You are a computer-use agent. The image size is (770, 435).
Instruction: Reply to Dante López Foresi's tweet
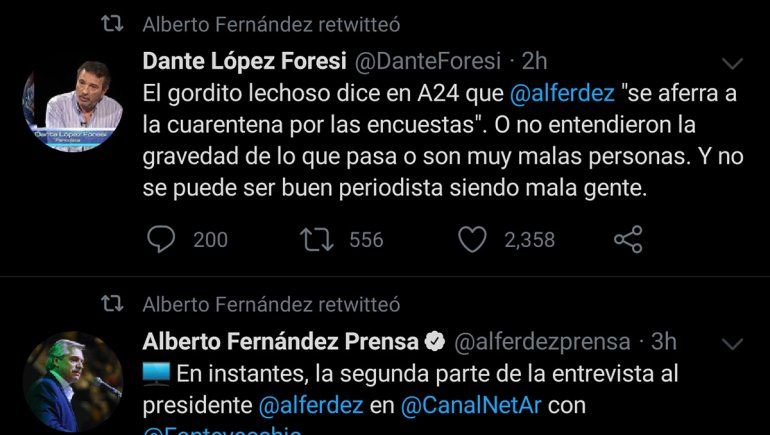[161, 239]
